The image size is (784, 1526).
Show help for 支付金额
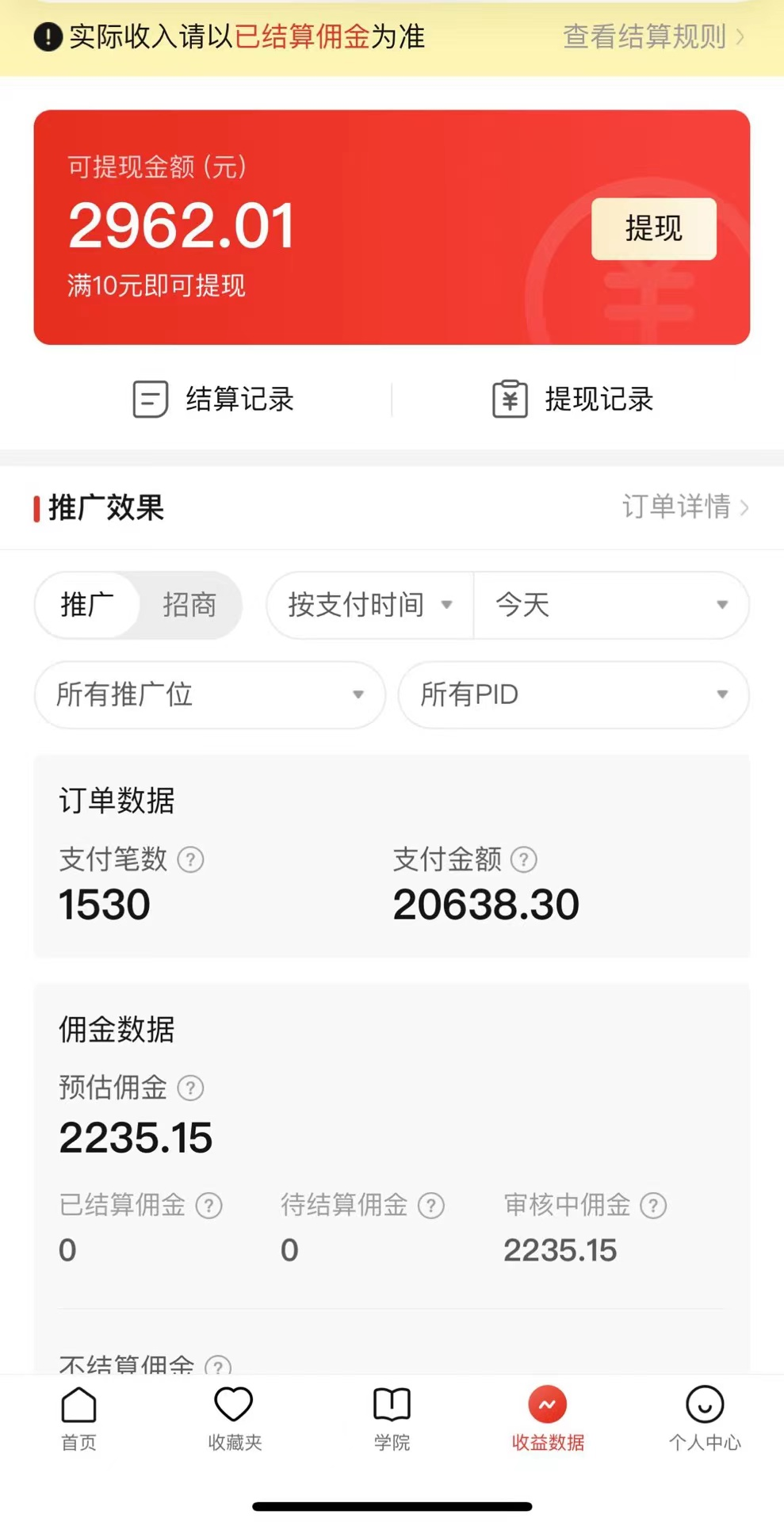pos(524,859)
